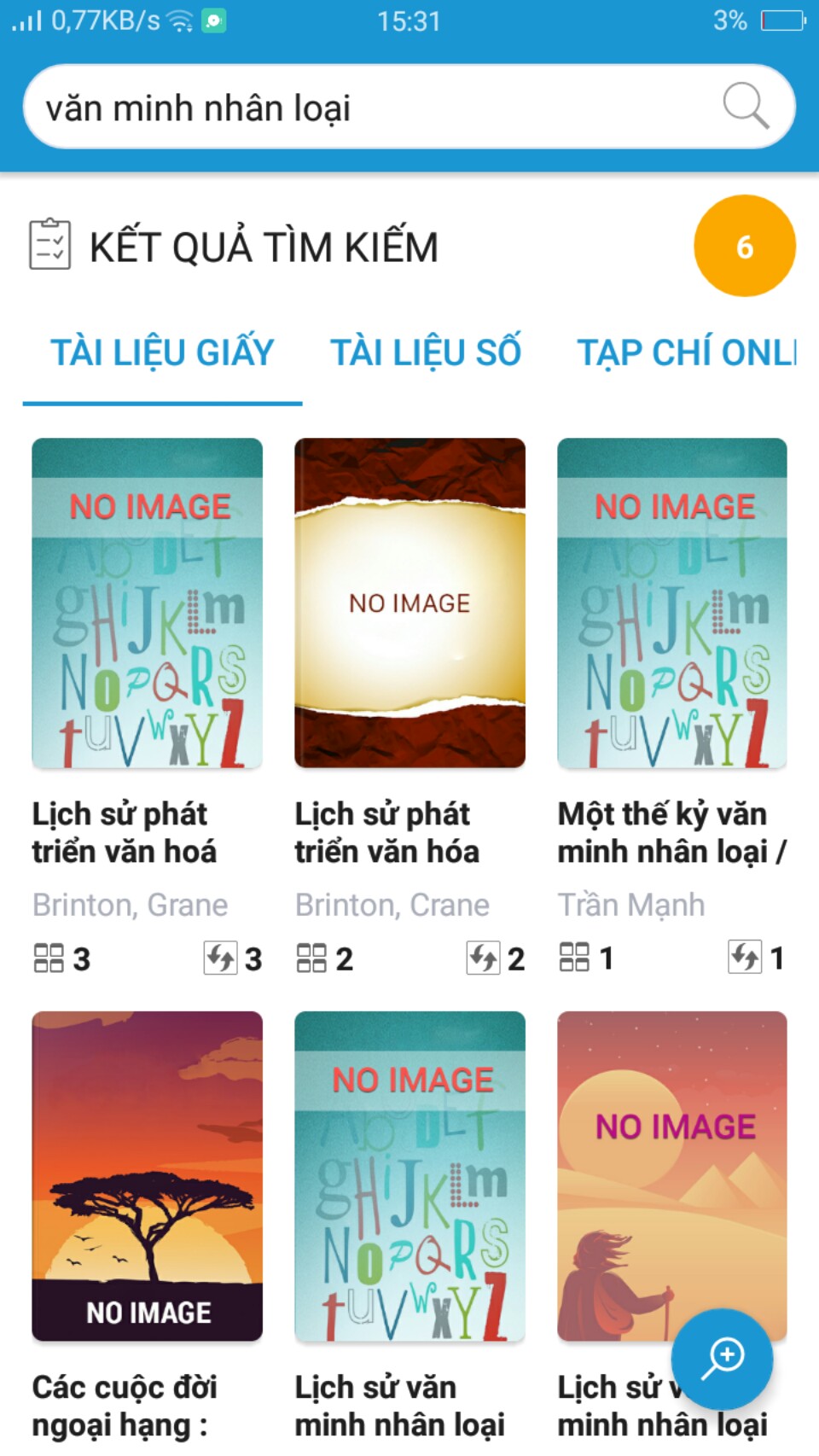Switch to the Tài liệu số tab
The height and width of the screenshot is (1456, 819).
[x=426, y=353]
